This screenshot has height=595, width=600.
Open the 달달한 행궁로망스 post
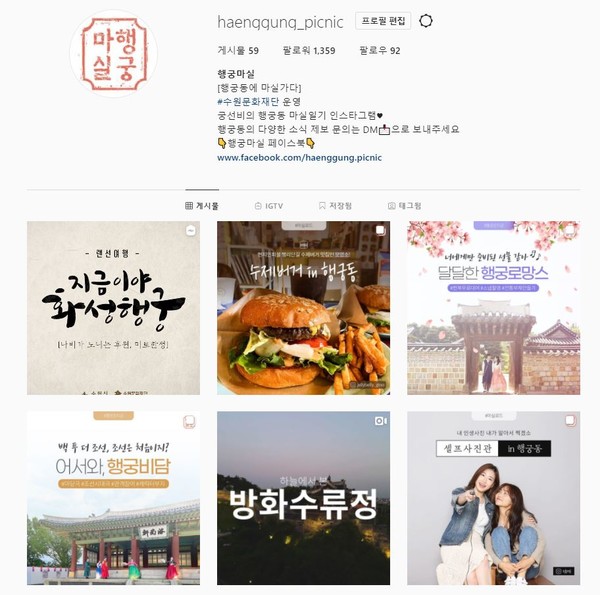coord(493,308)
